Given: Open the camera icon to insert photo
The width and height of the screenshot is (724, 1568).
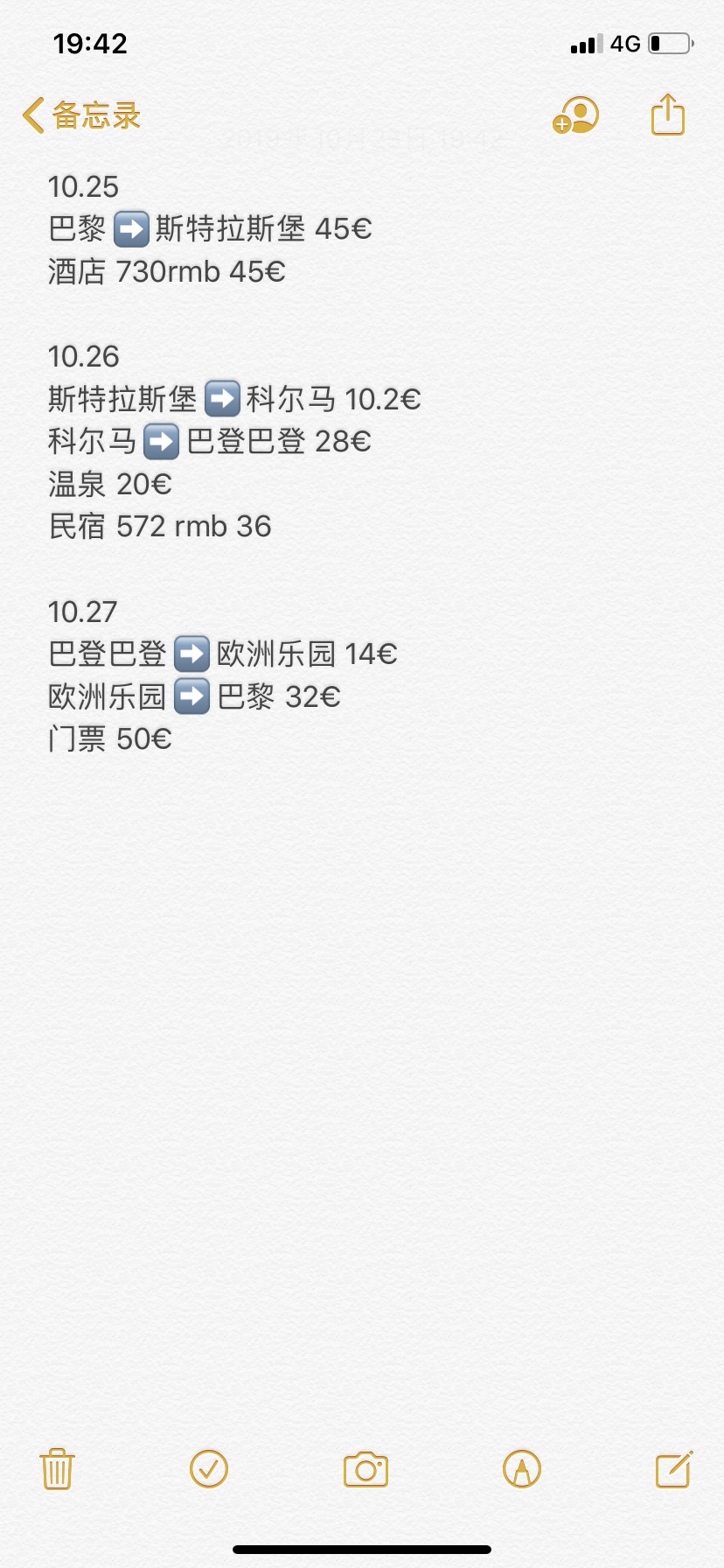Looking at the screenshot, I should (x=366, y=1469).
